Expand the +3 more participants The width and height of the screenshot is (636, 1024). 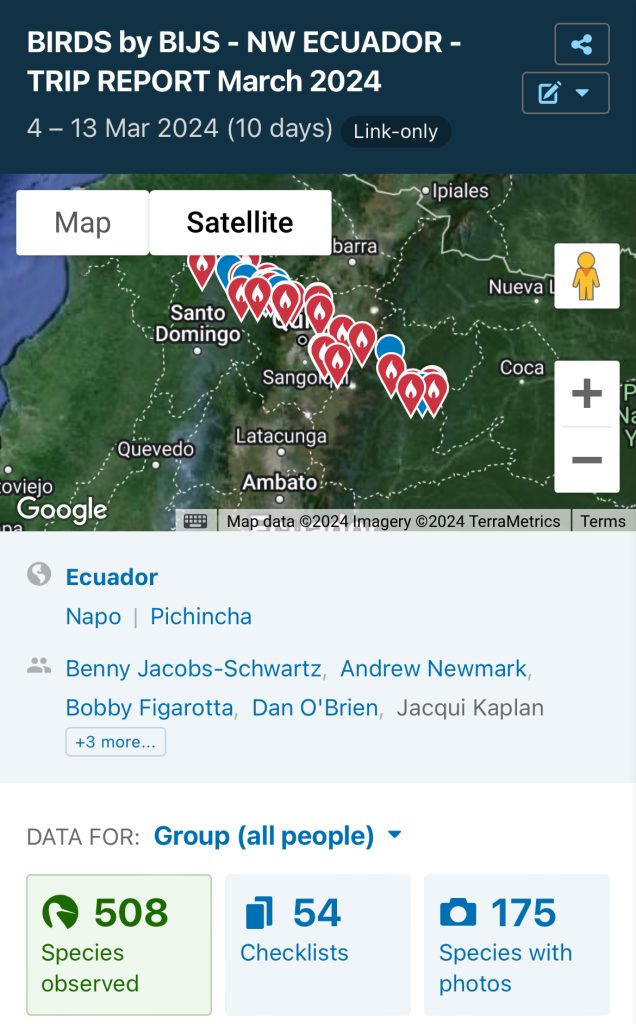pos(115,742)
